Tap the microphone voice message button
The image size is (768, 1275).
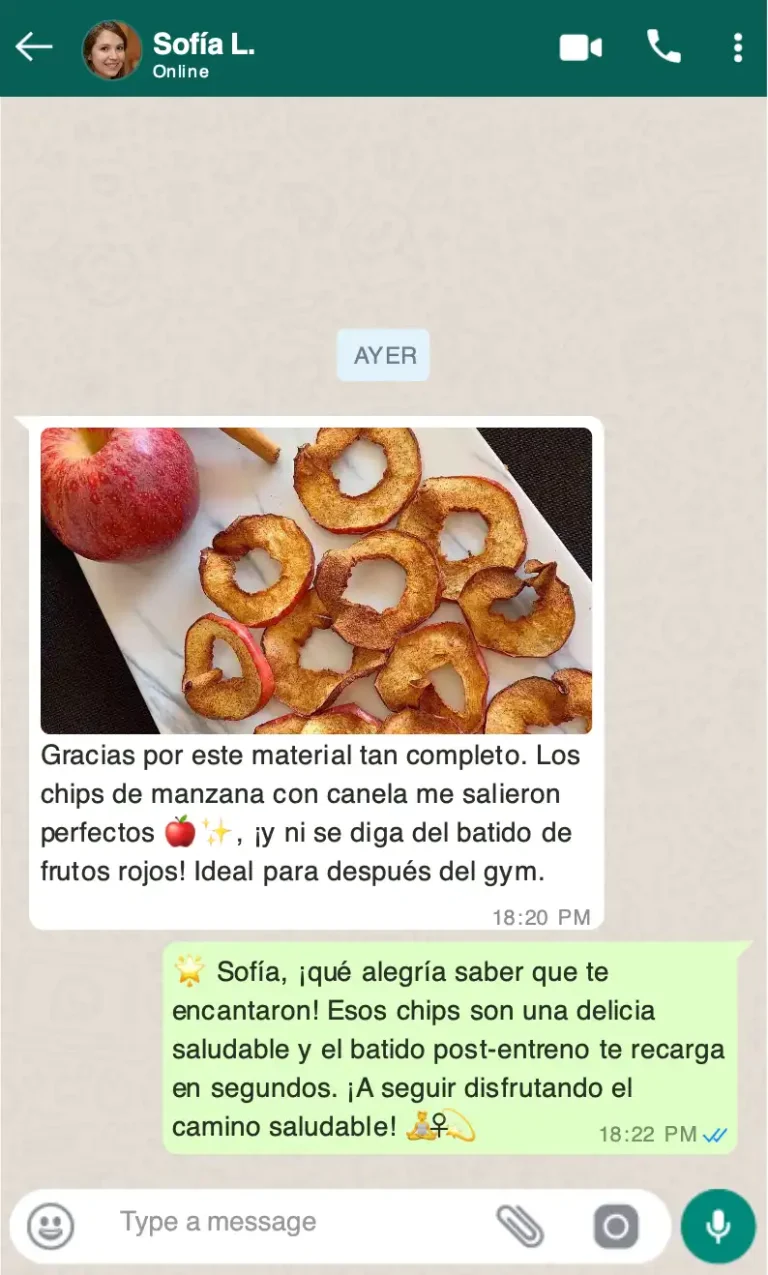pos(717,1226)
